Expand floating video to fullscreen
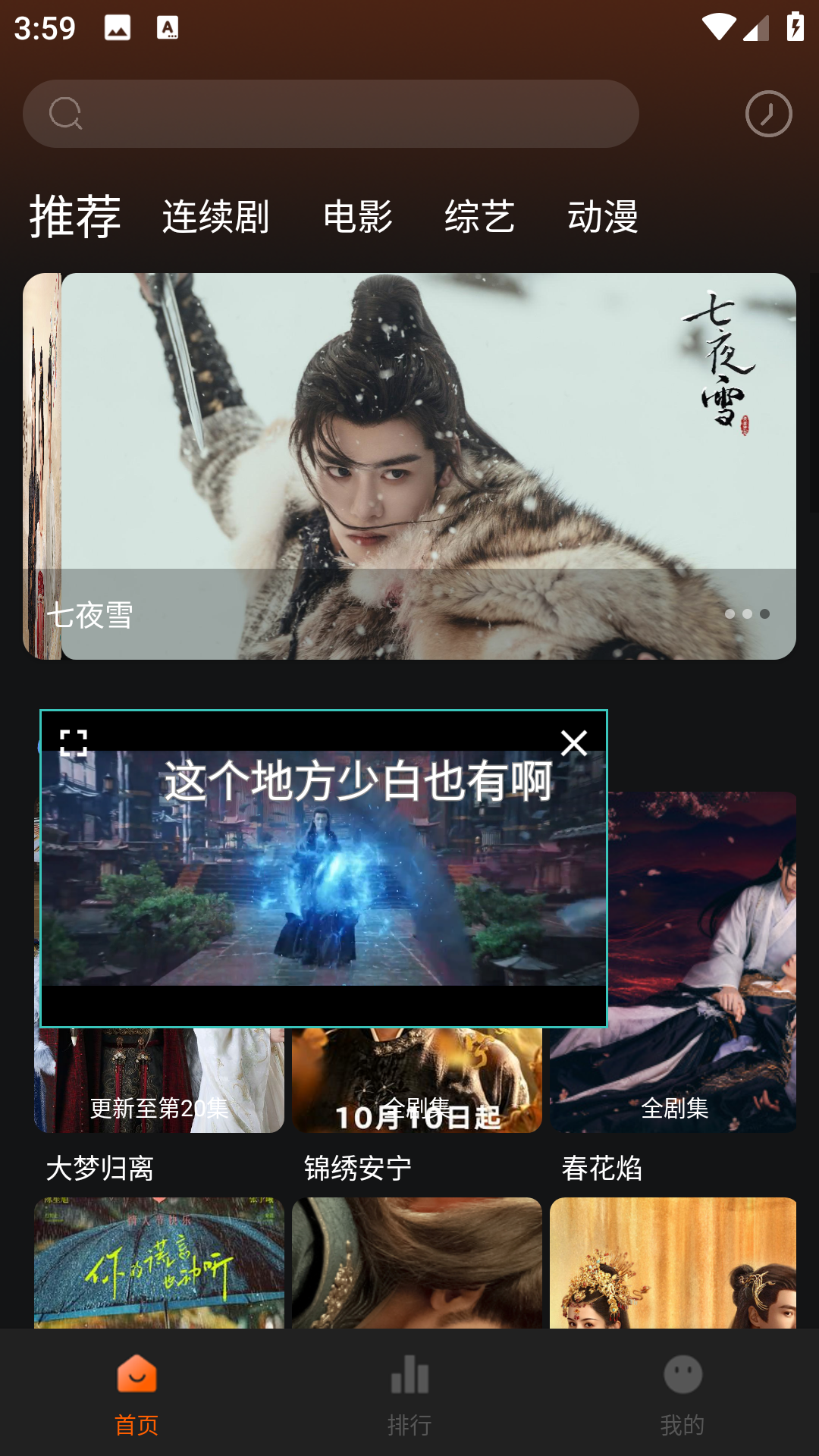The image size is (819, 1456). [x=74, y=743]
